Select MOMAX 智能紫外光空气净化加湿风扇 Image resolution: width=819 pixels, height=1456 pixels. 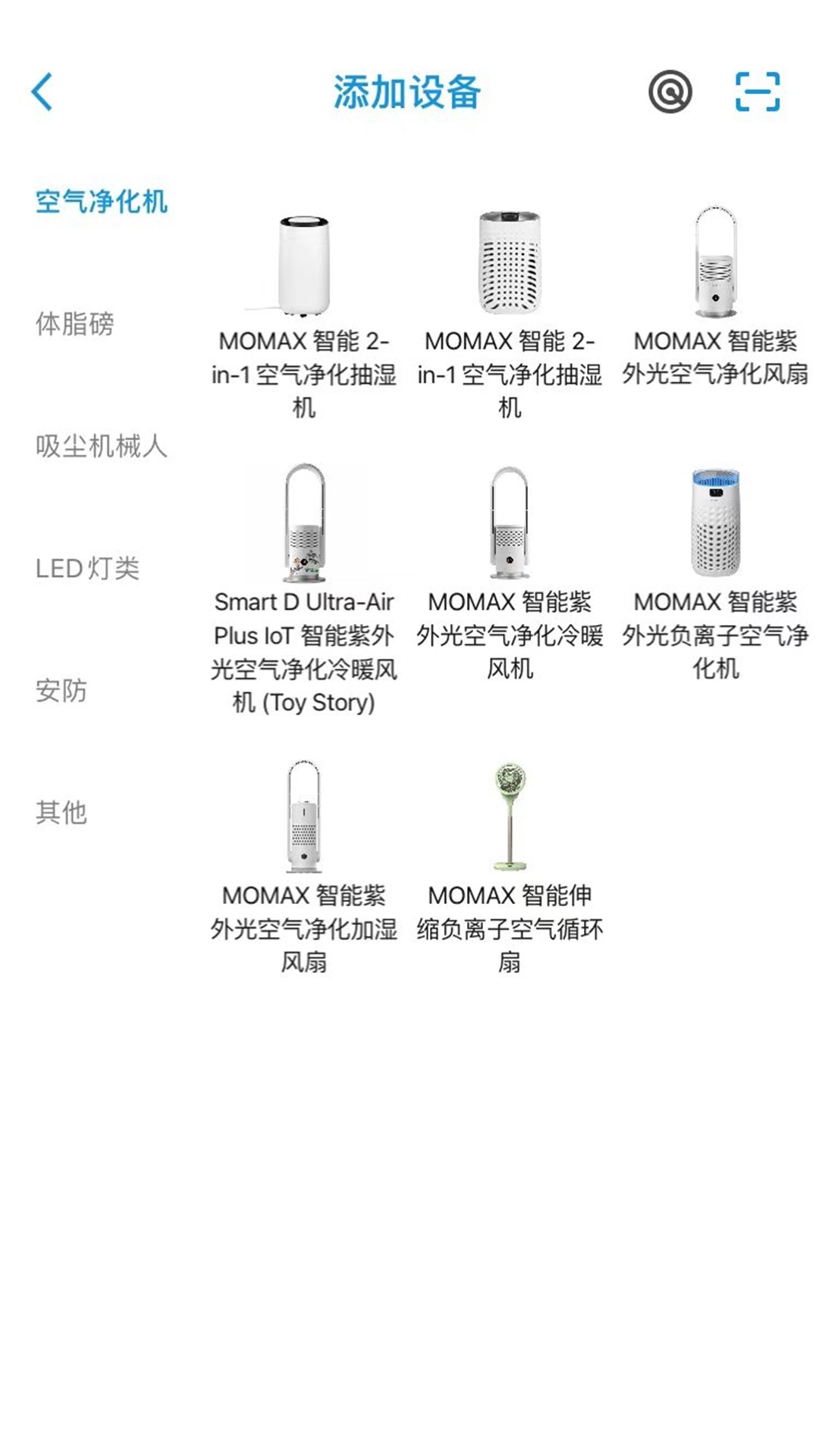click(x=304, y=817)
